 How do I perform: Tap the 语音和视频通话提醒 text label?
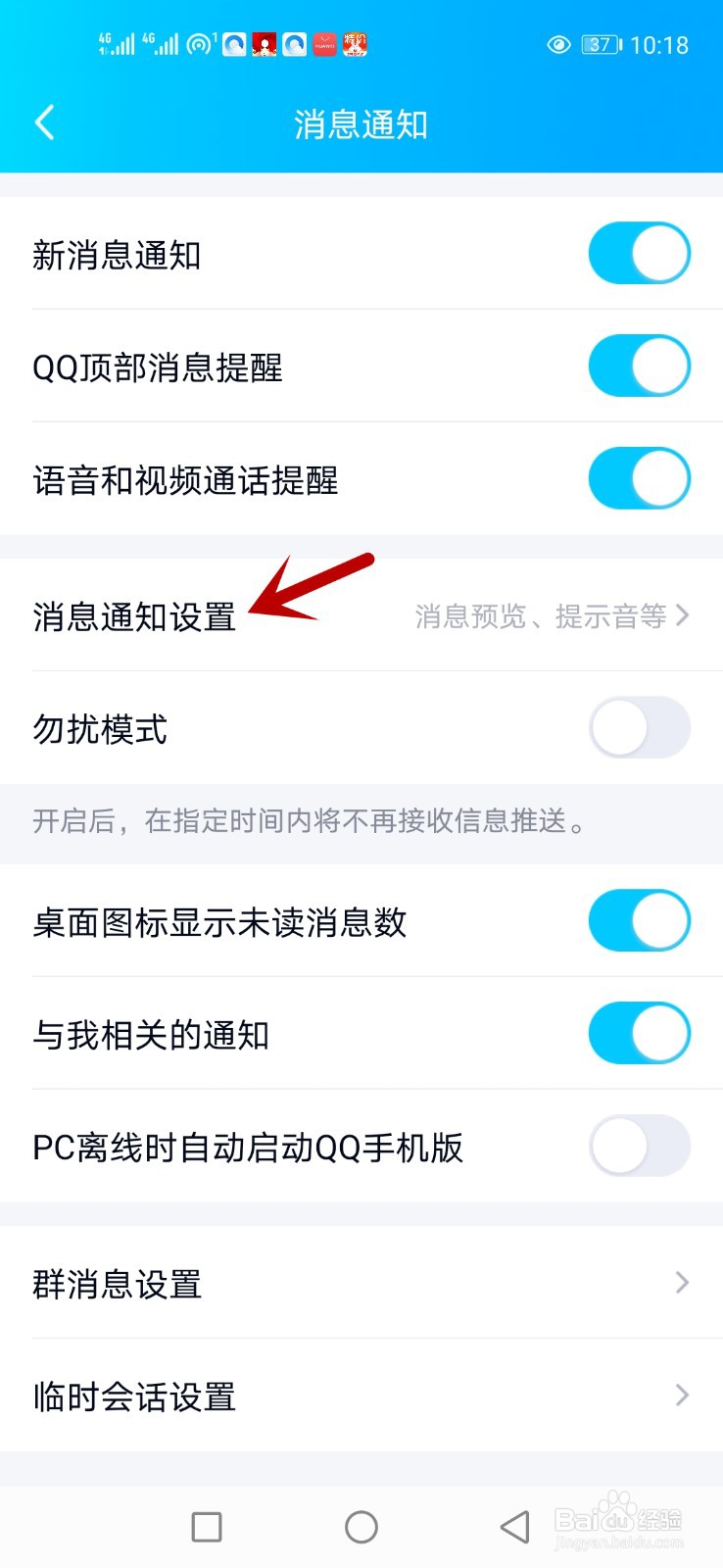coord(186,480)
